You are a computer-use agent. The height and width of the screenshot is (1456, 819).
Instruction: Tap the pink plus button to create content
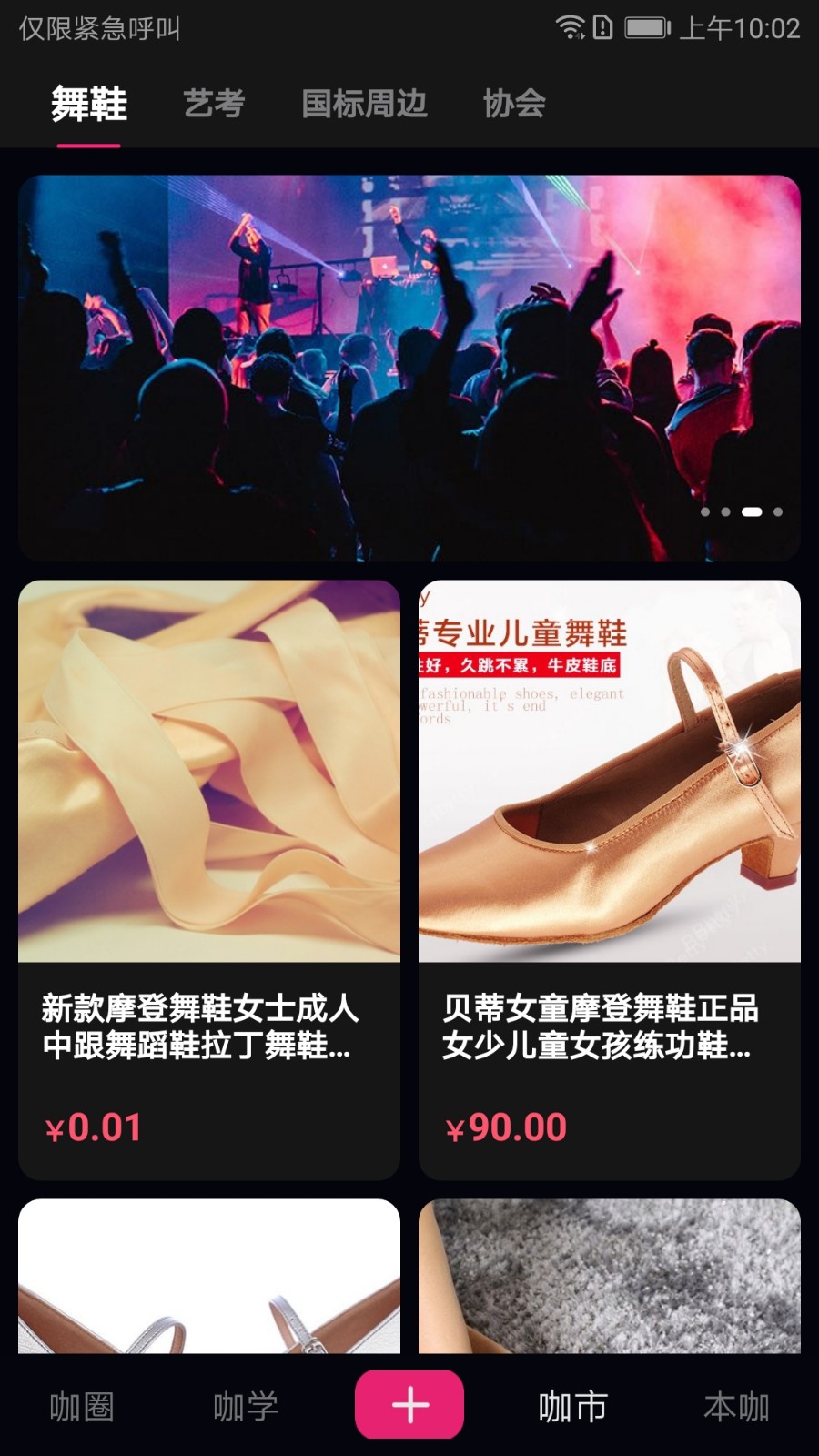pos(409,1404)
